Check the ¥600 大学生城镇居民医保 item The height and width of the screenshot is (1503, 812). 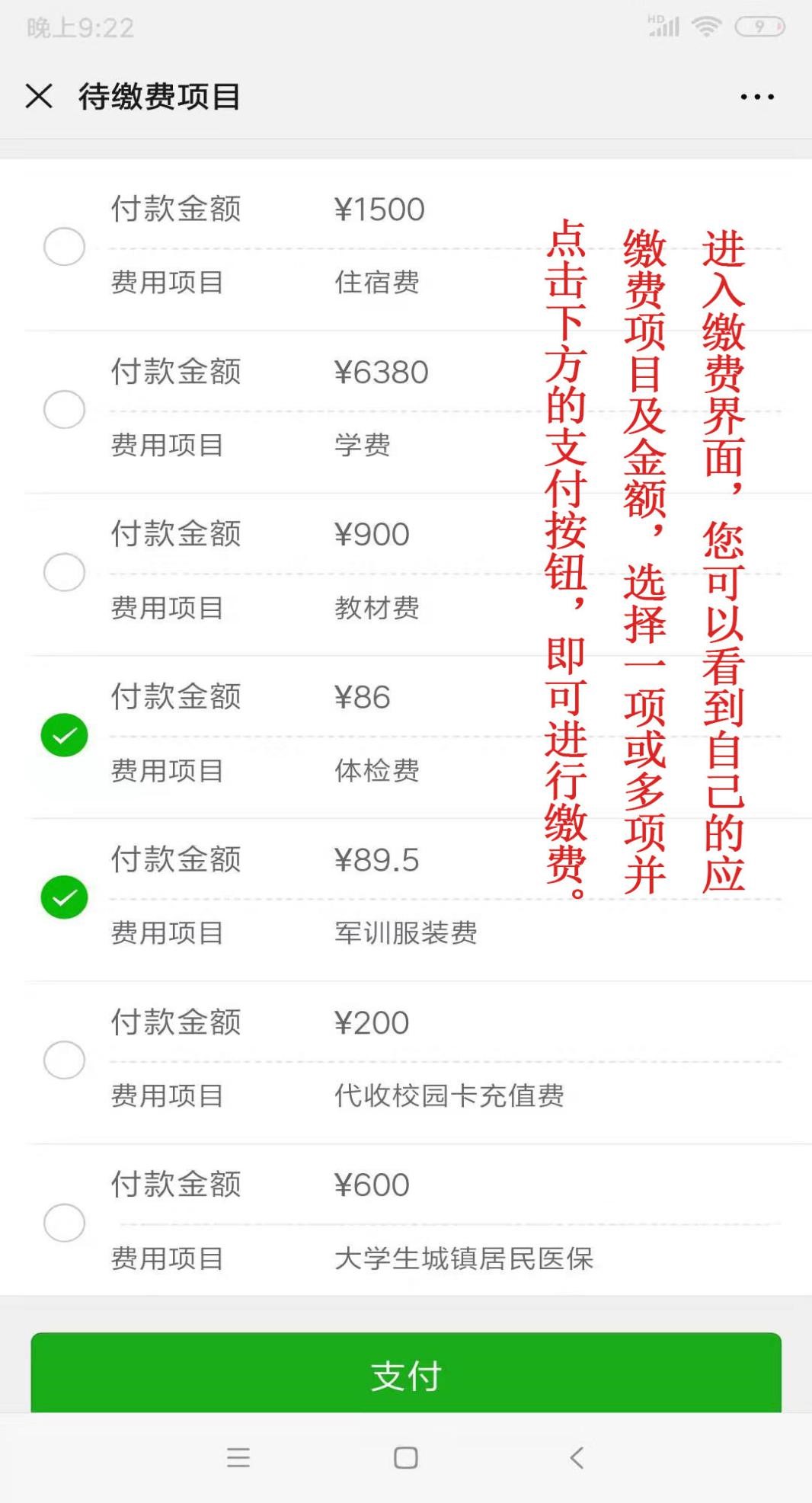pyautogui.click(x=64, y=1223)
